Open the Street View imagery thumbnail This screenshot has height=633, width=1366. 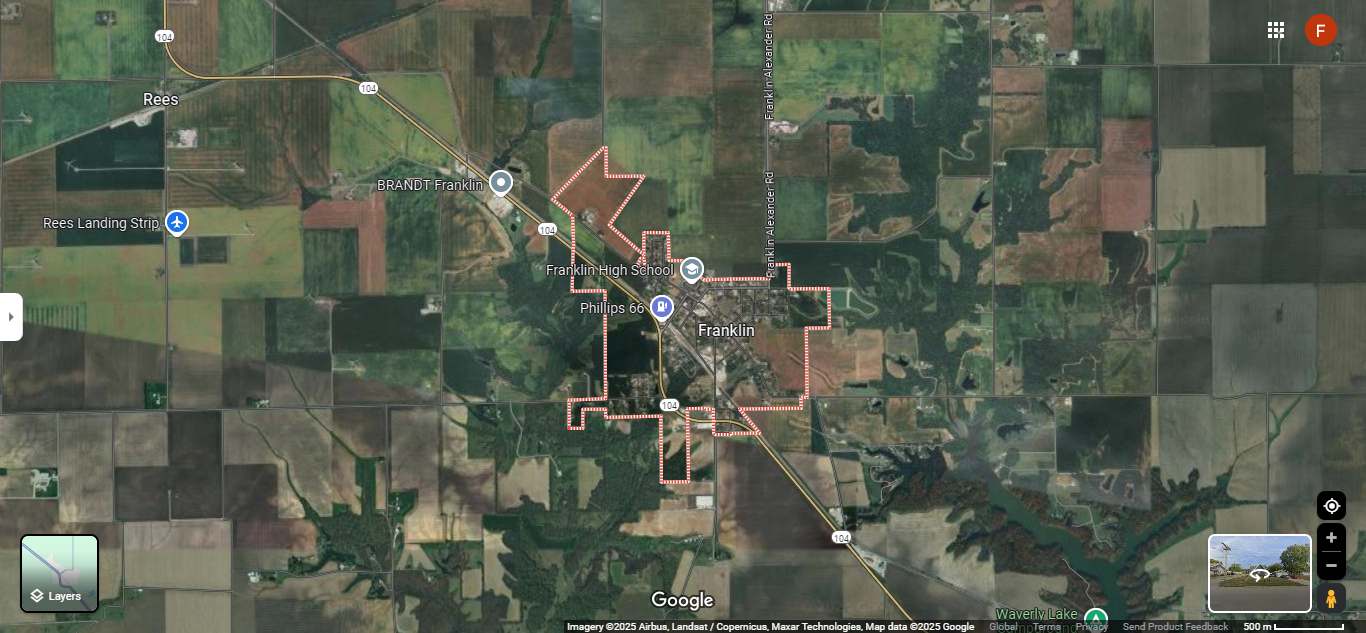[1259, 573]
